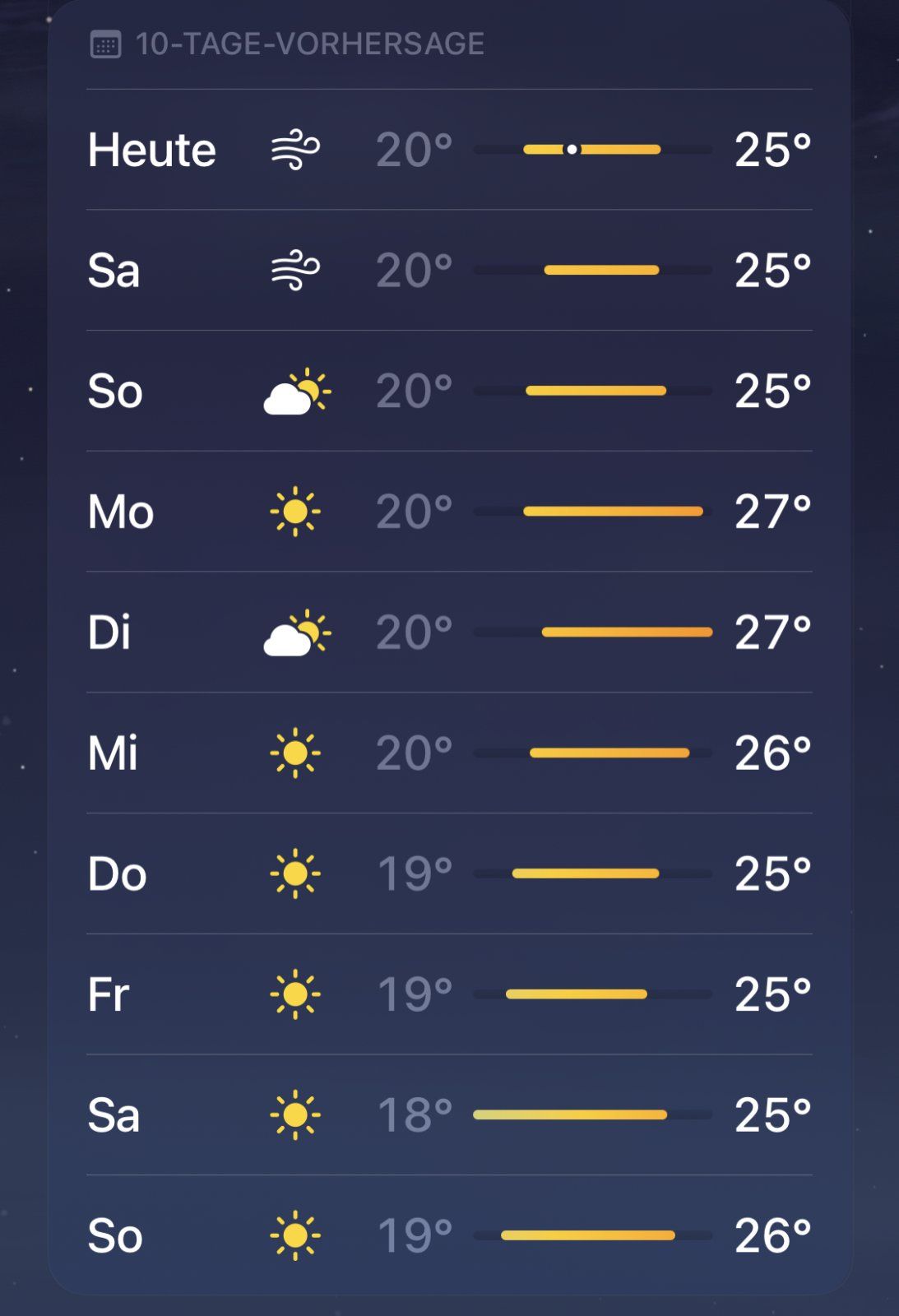The width and height of the screenshot is (899, 1316).
Task: Open today's forecast row labeled Heute
Action: point(449,150)
